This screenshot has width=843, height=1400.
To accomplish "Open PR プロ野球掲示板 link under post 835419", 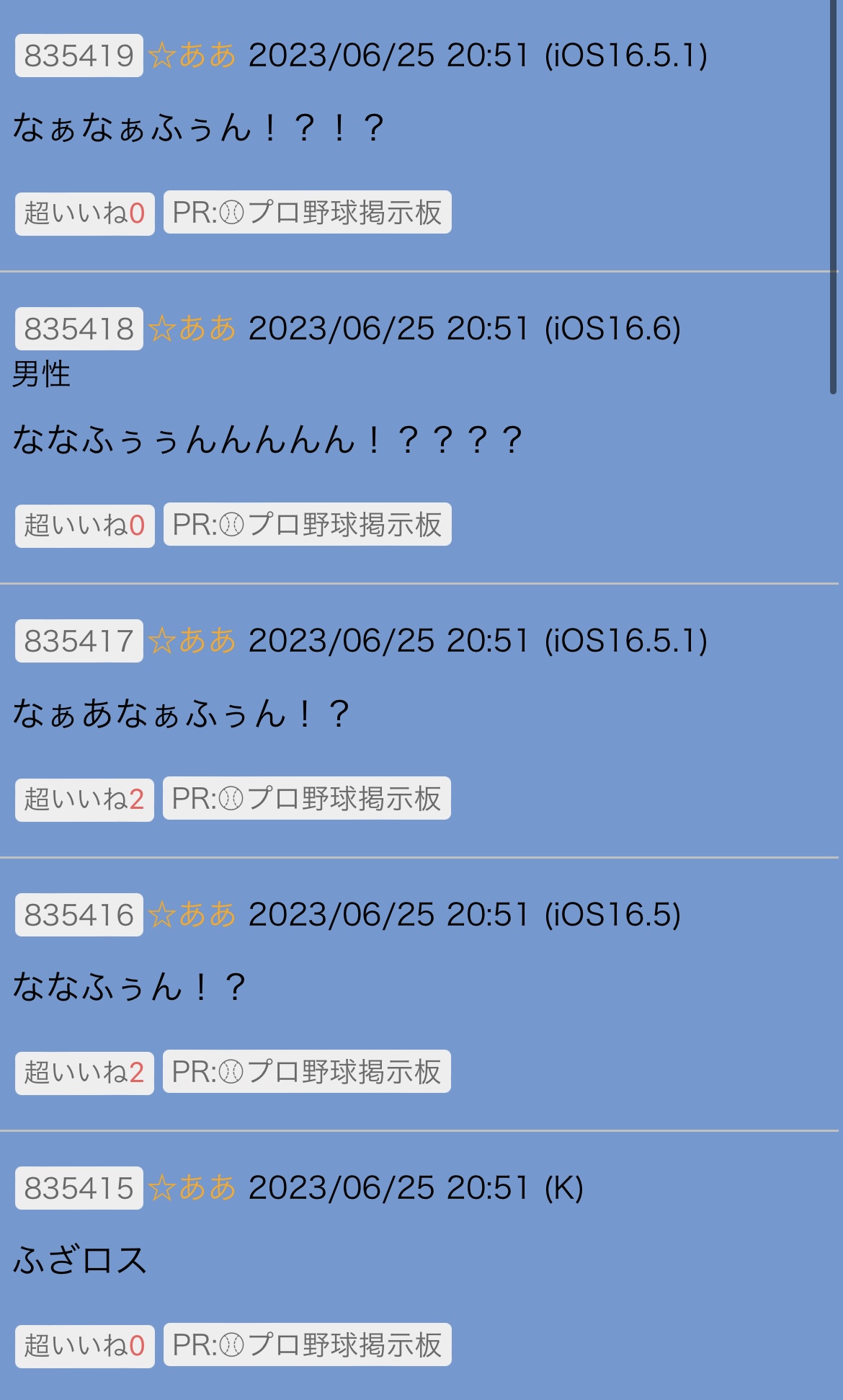I will [307, 213].
